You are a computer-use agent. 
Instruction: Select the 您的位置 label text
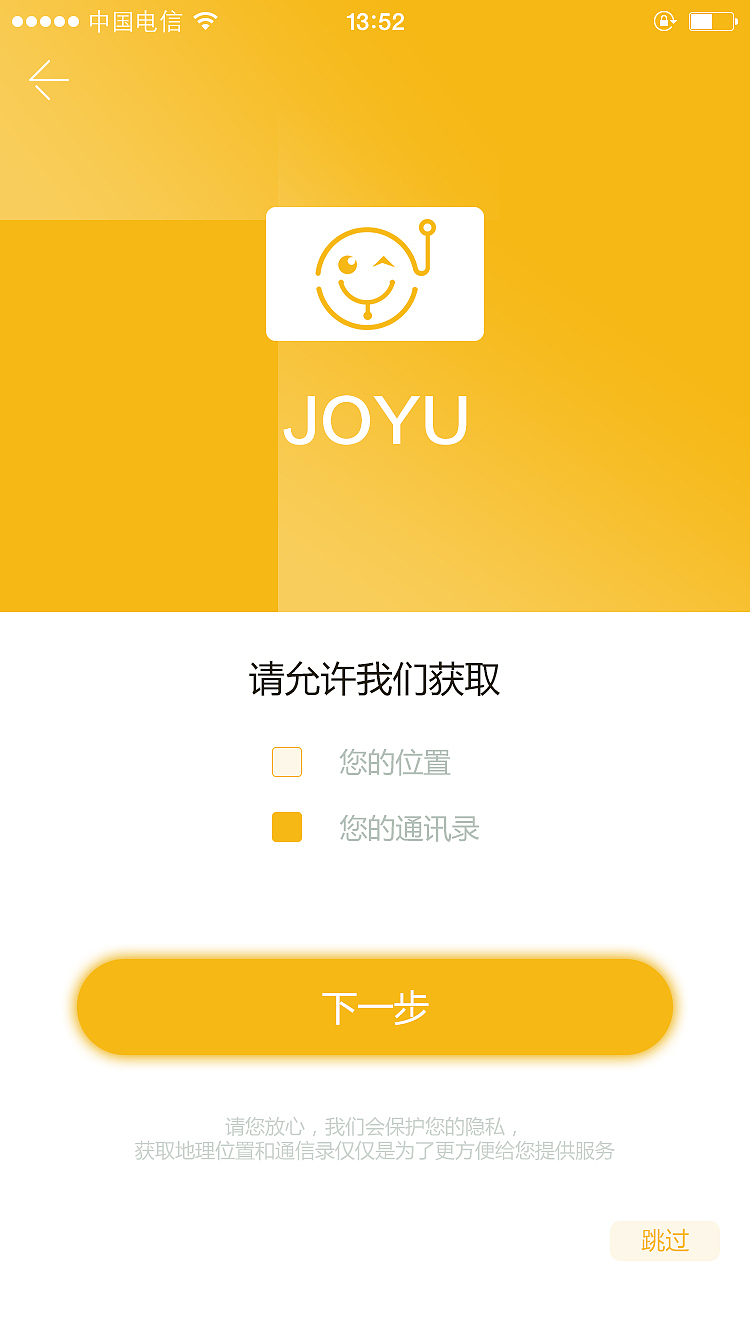point(398,762)
